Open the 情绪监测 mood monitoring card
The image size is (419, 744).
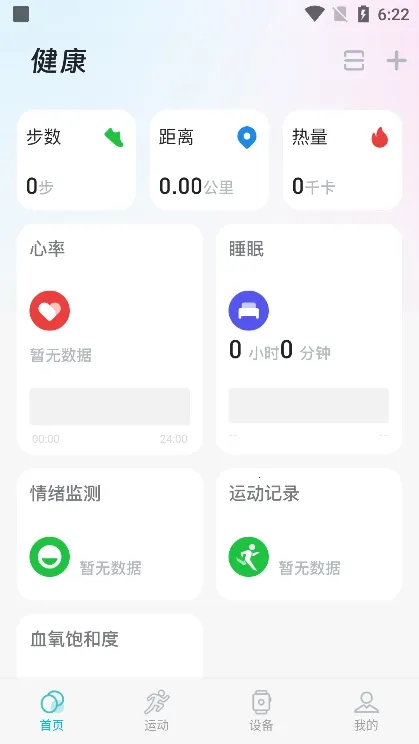[110, 534]
